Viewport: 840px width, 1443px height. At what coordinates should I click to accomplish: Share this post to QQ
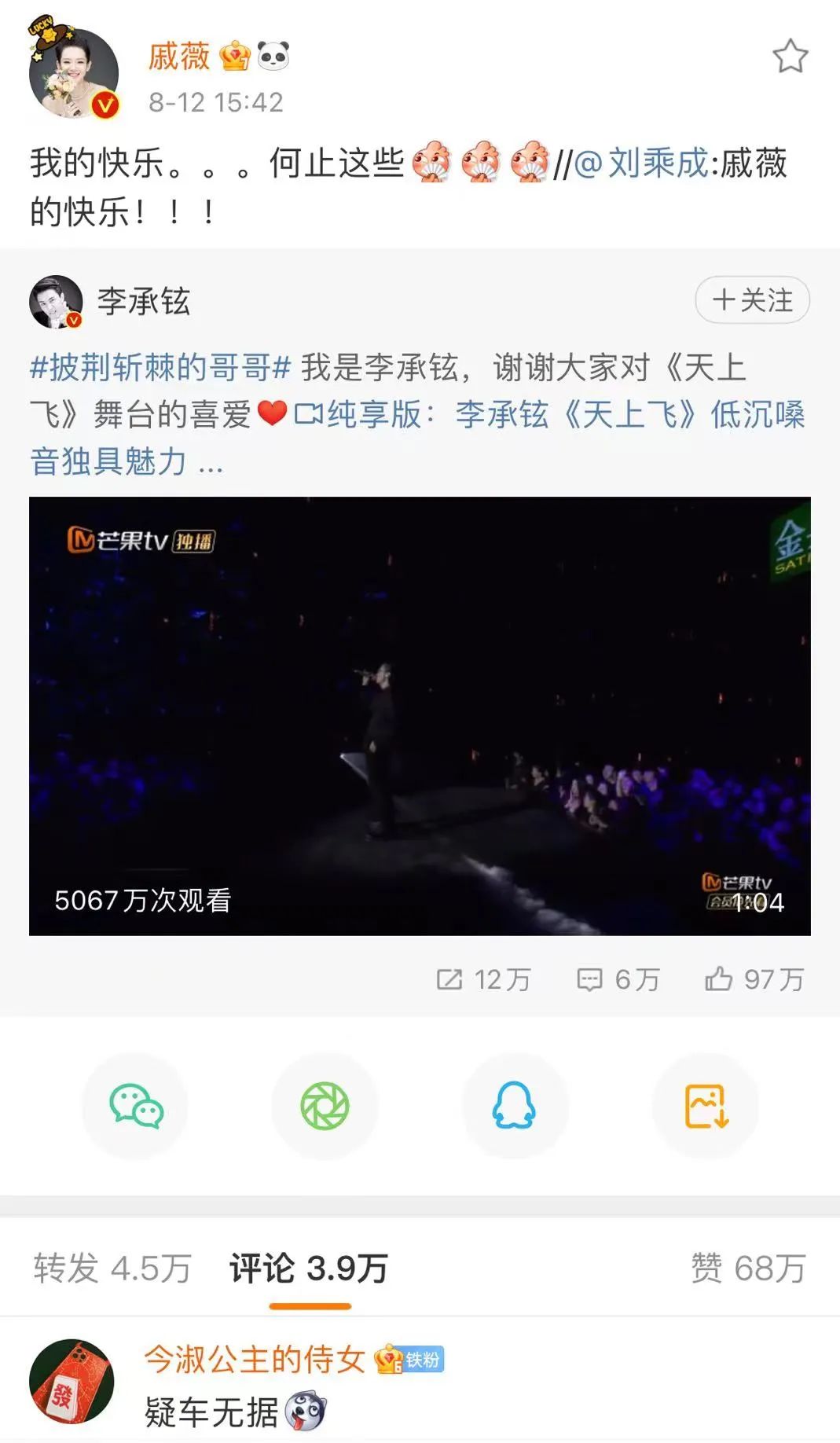[514, 1107]
